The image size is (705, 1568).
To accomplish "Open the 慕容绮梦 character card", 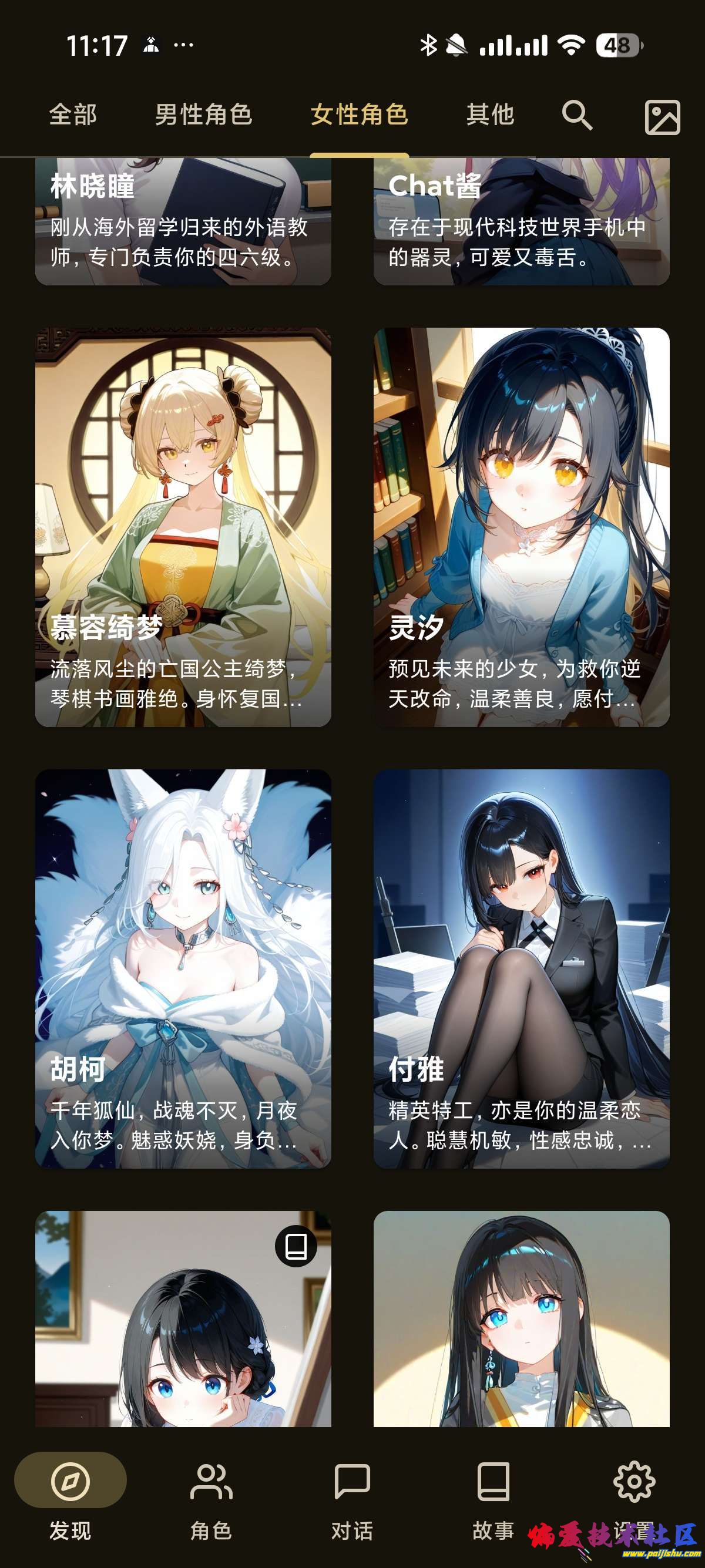I will coord(183,527).
